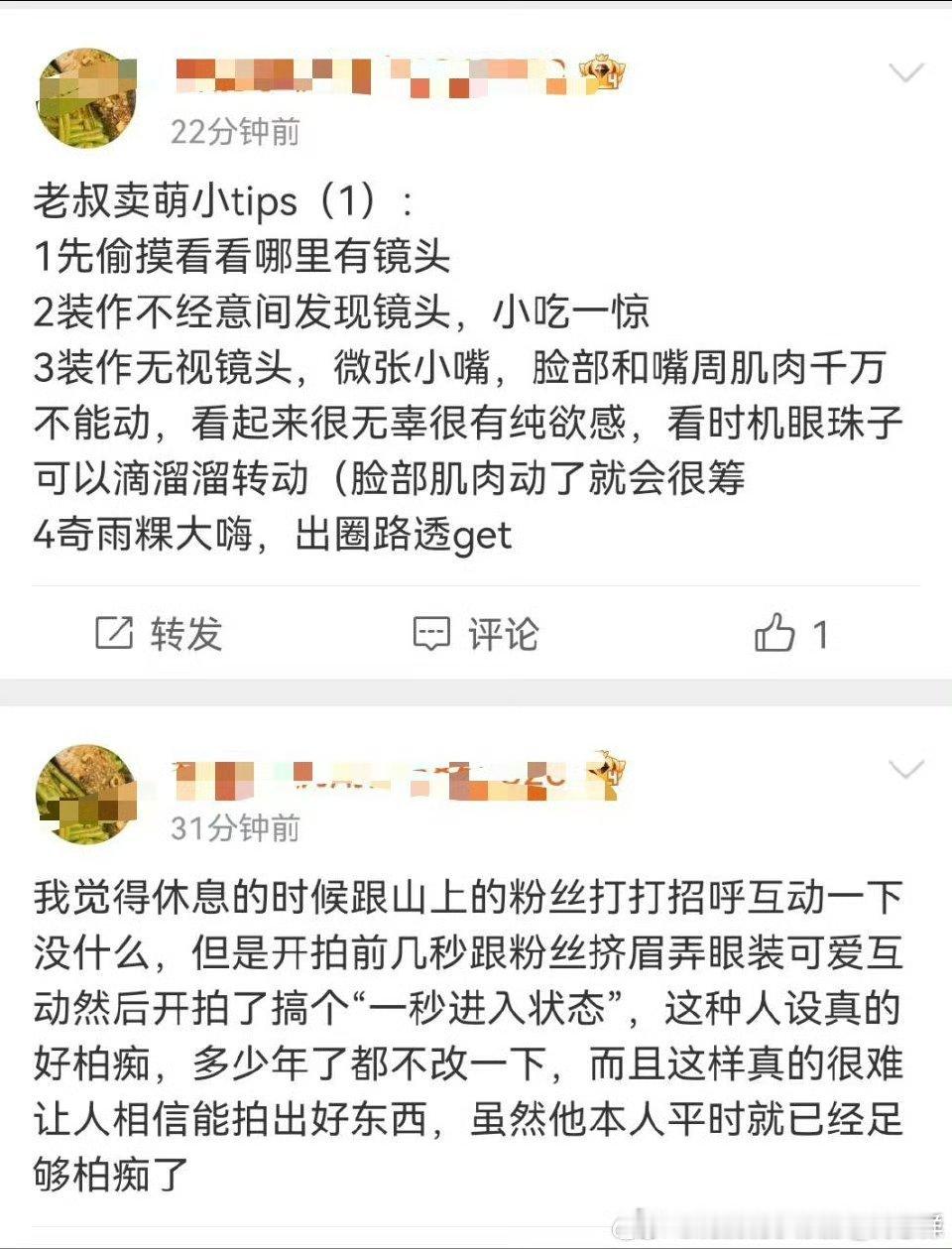Open the first poster's profile avatar
Image resolution: width=952 pixels, height=1249 pixels.
tap(85, 99)
